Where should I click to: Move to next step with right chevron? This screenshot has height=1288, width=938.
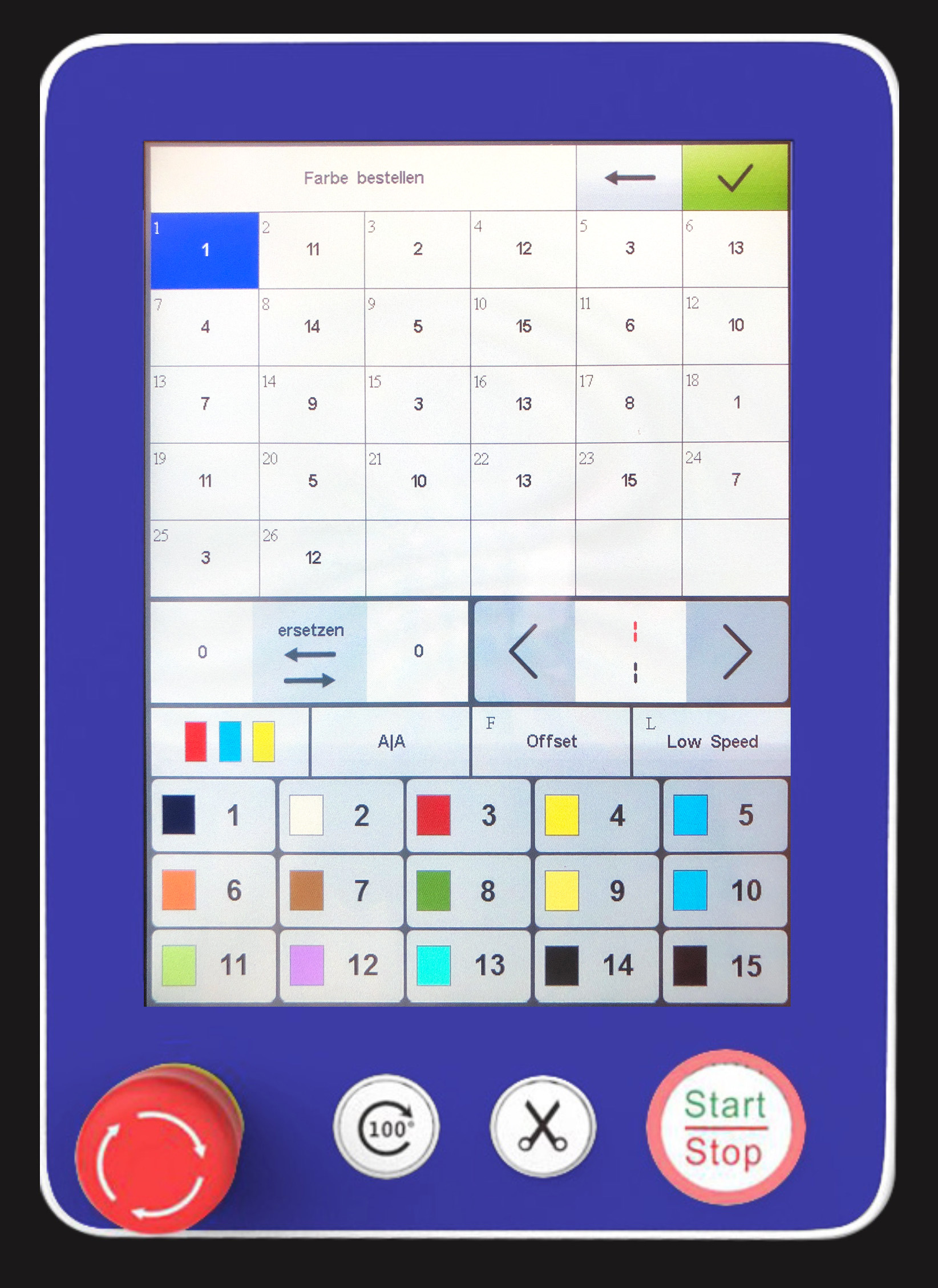(x=737, y=651)
